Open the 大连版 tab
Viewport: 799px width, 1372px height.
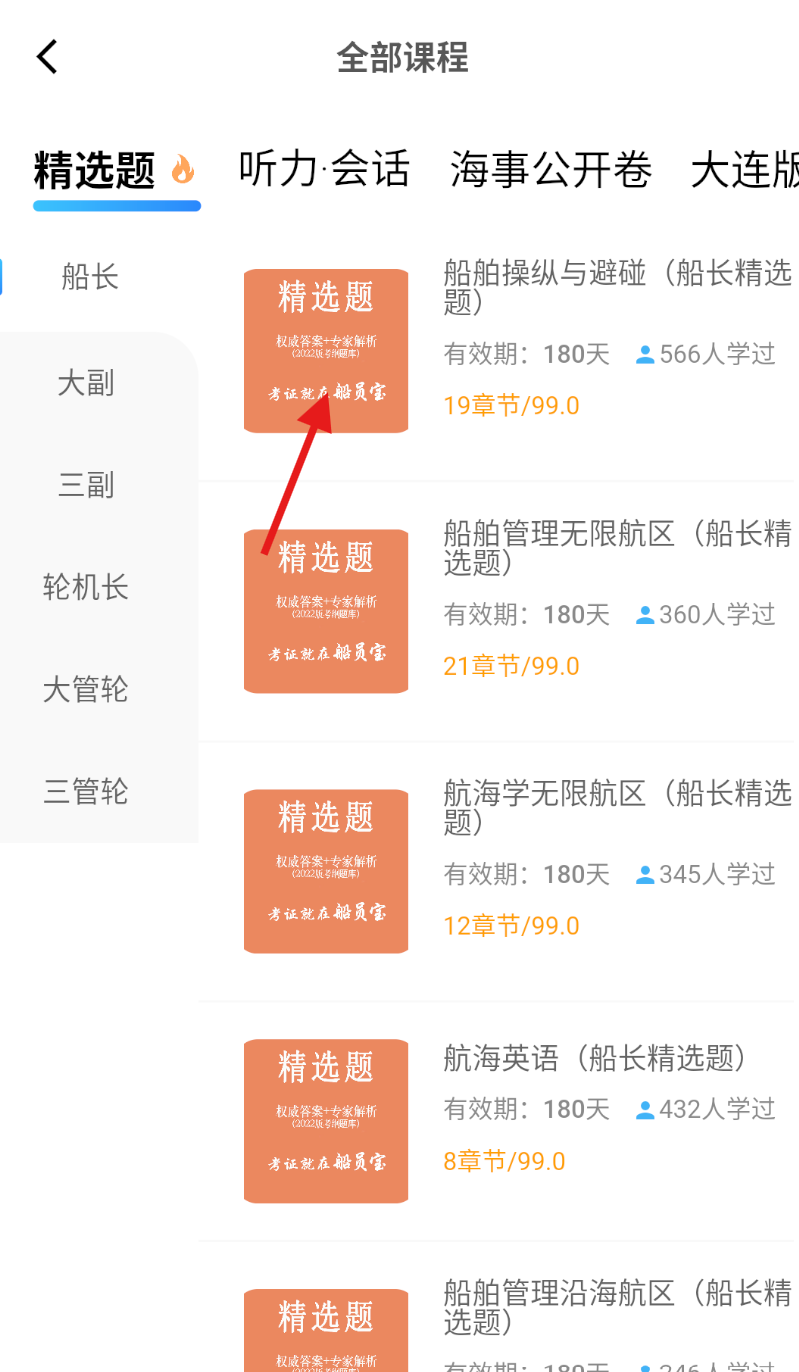pos(744,170)
